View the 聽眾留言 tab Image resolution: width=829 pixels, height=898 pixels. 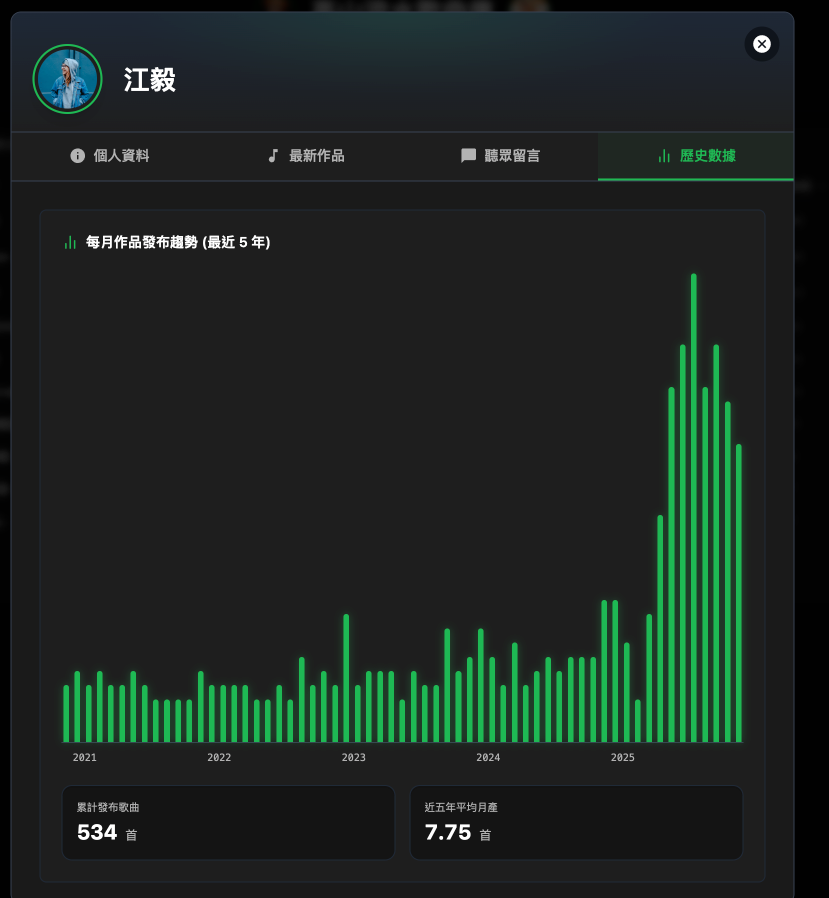point(500,156)
